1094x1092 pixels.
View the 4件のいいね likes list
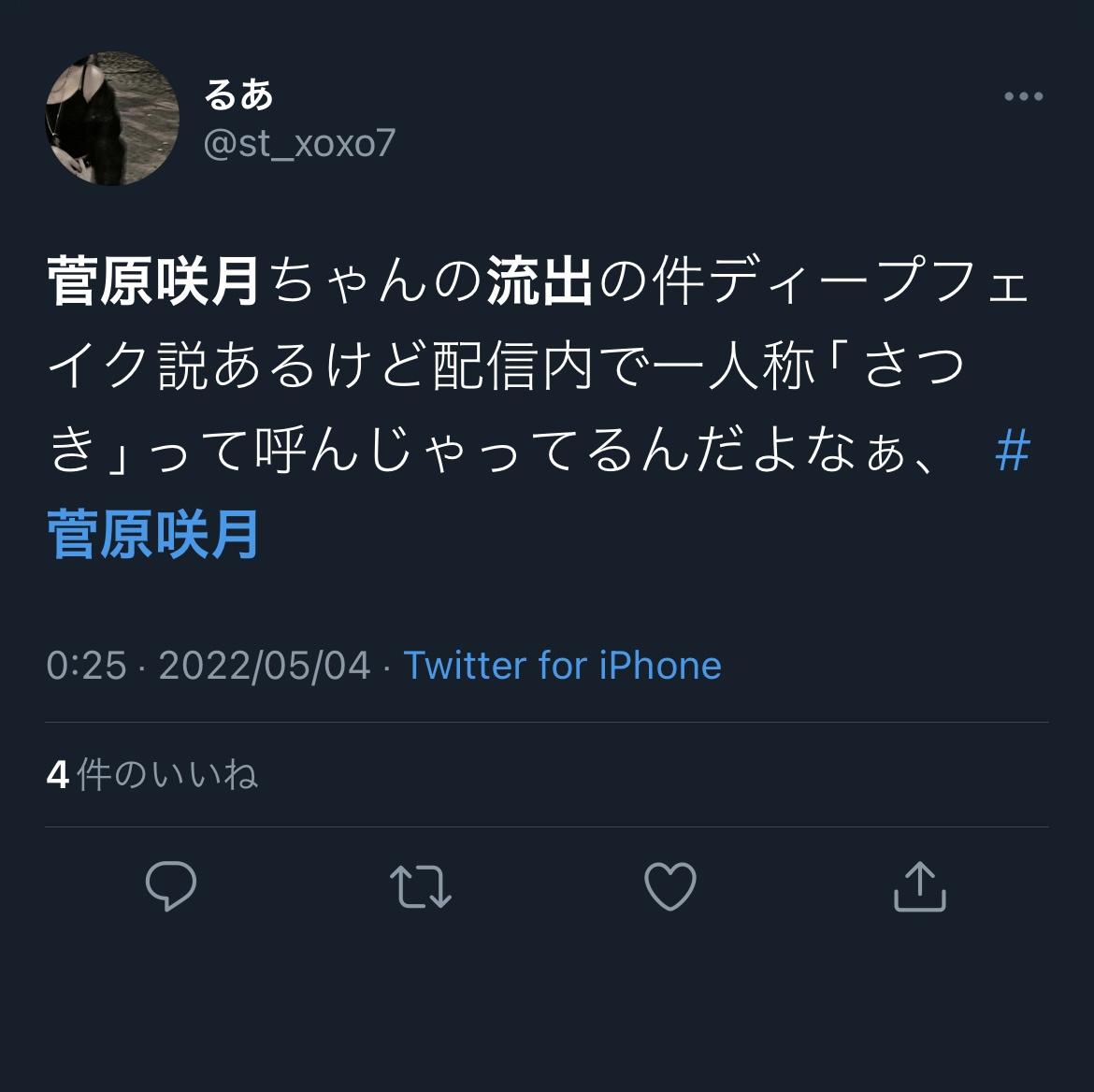[x=152, y=774]
